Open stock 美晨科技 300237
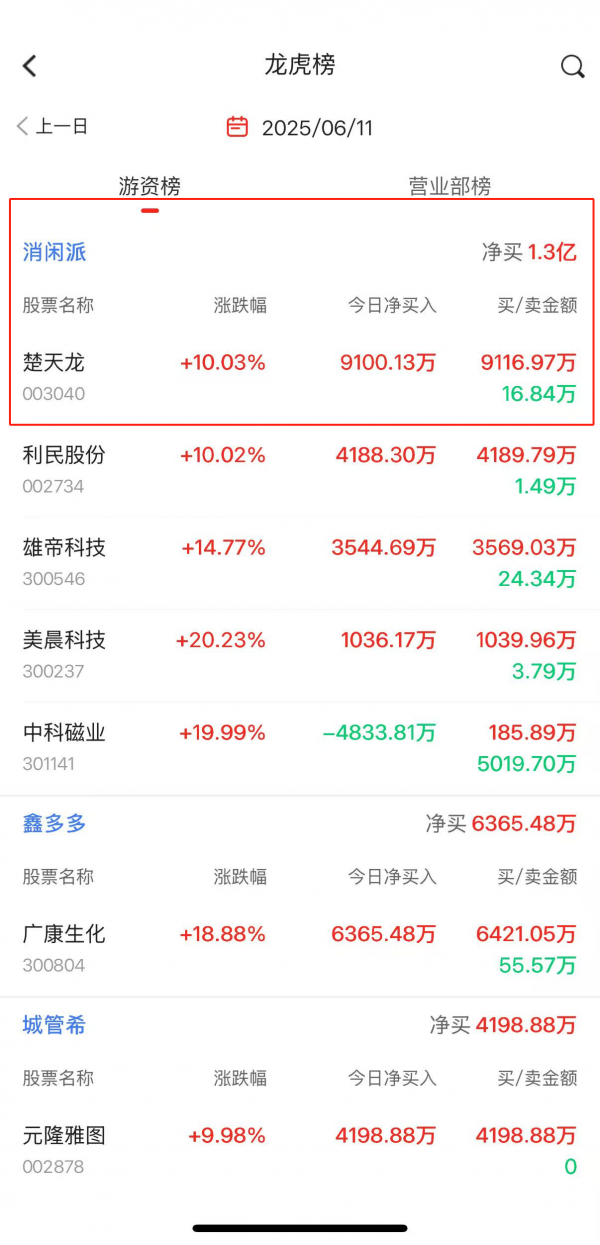This screenshot has width=600, height=1245. pyautogui.click(x=300, y=654)
